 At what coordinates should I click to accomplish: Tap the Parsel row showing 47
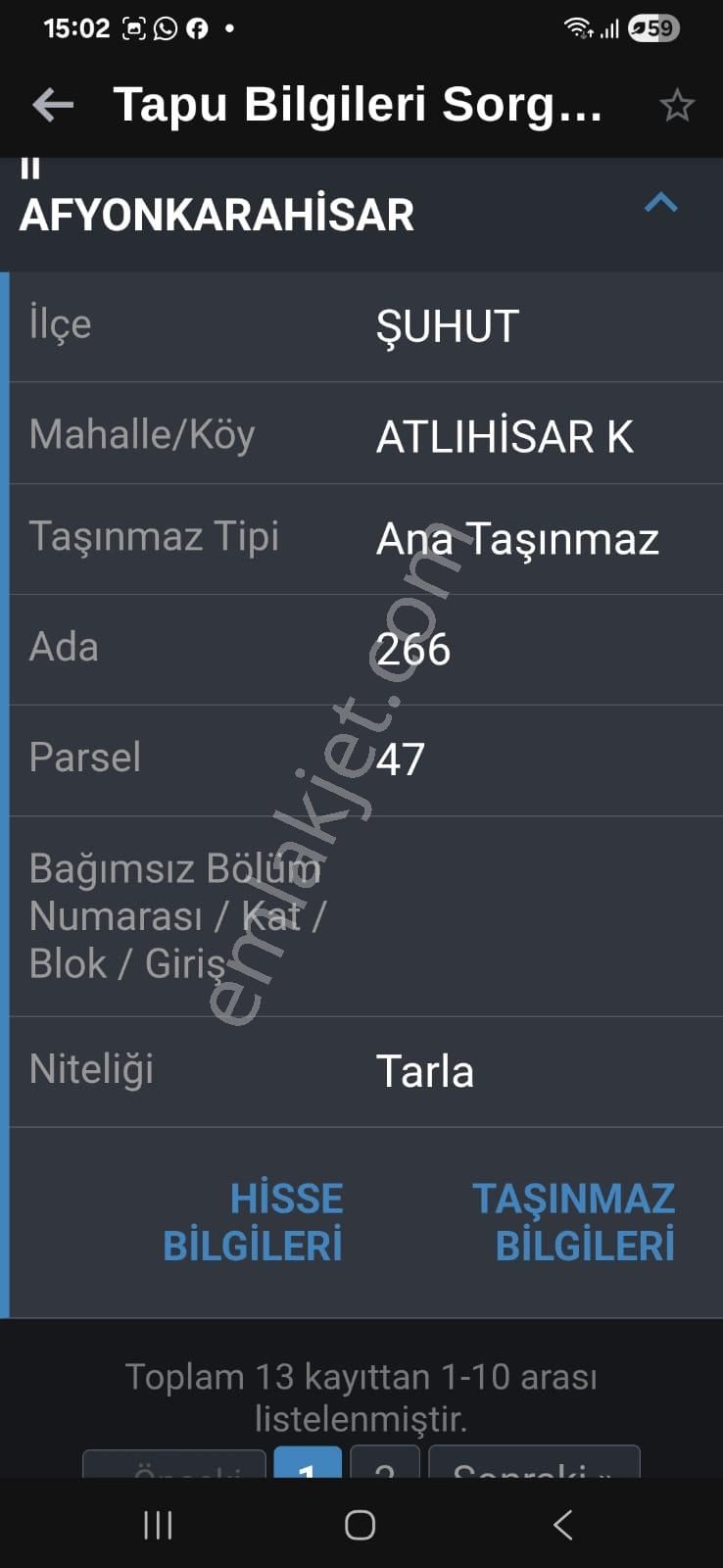pyautogui.click(x=361, y=757)
